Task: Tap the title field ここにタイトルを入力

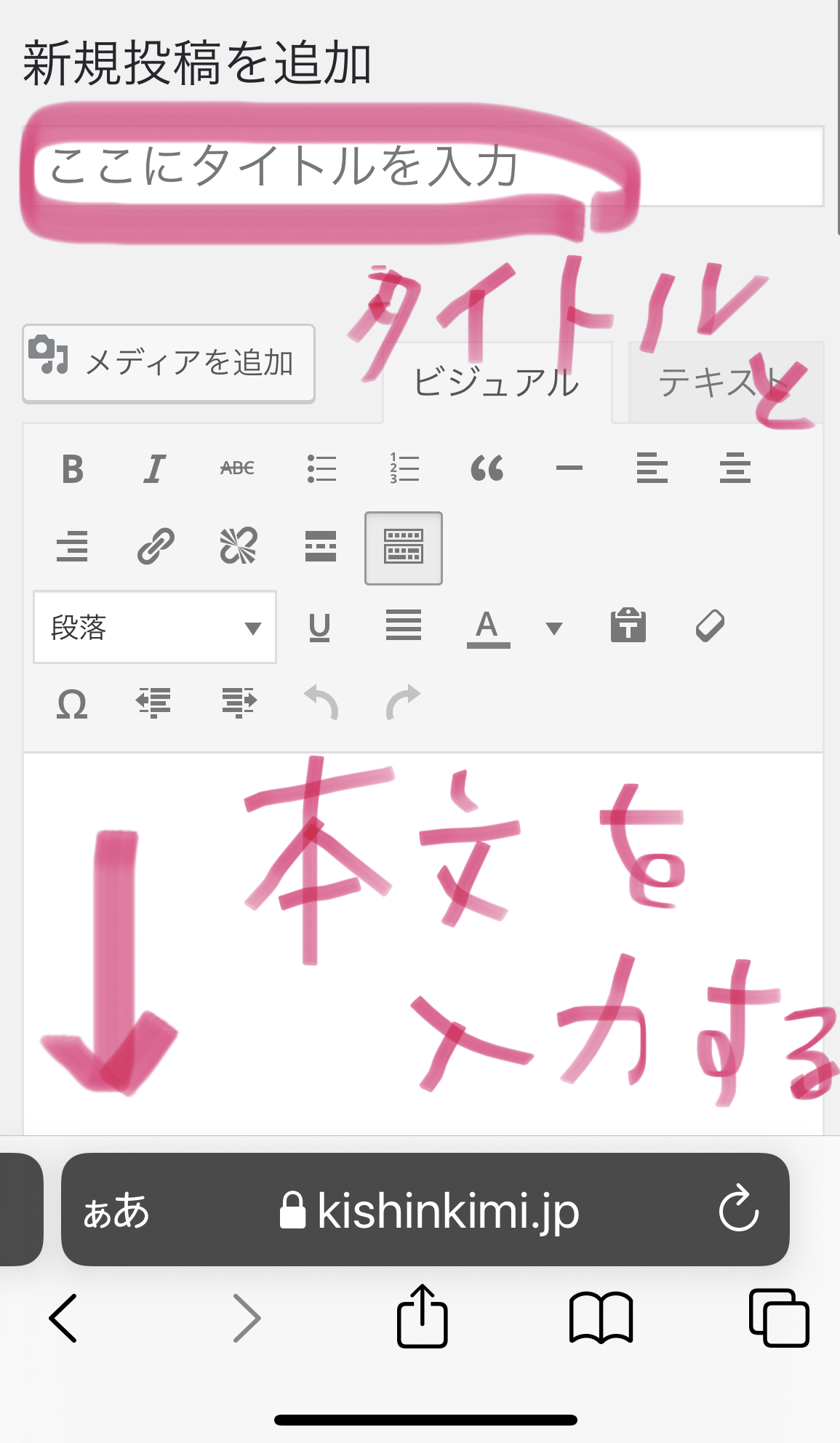Action: pyautogui.click(x=423, y=167)
